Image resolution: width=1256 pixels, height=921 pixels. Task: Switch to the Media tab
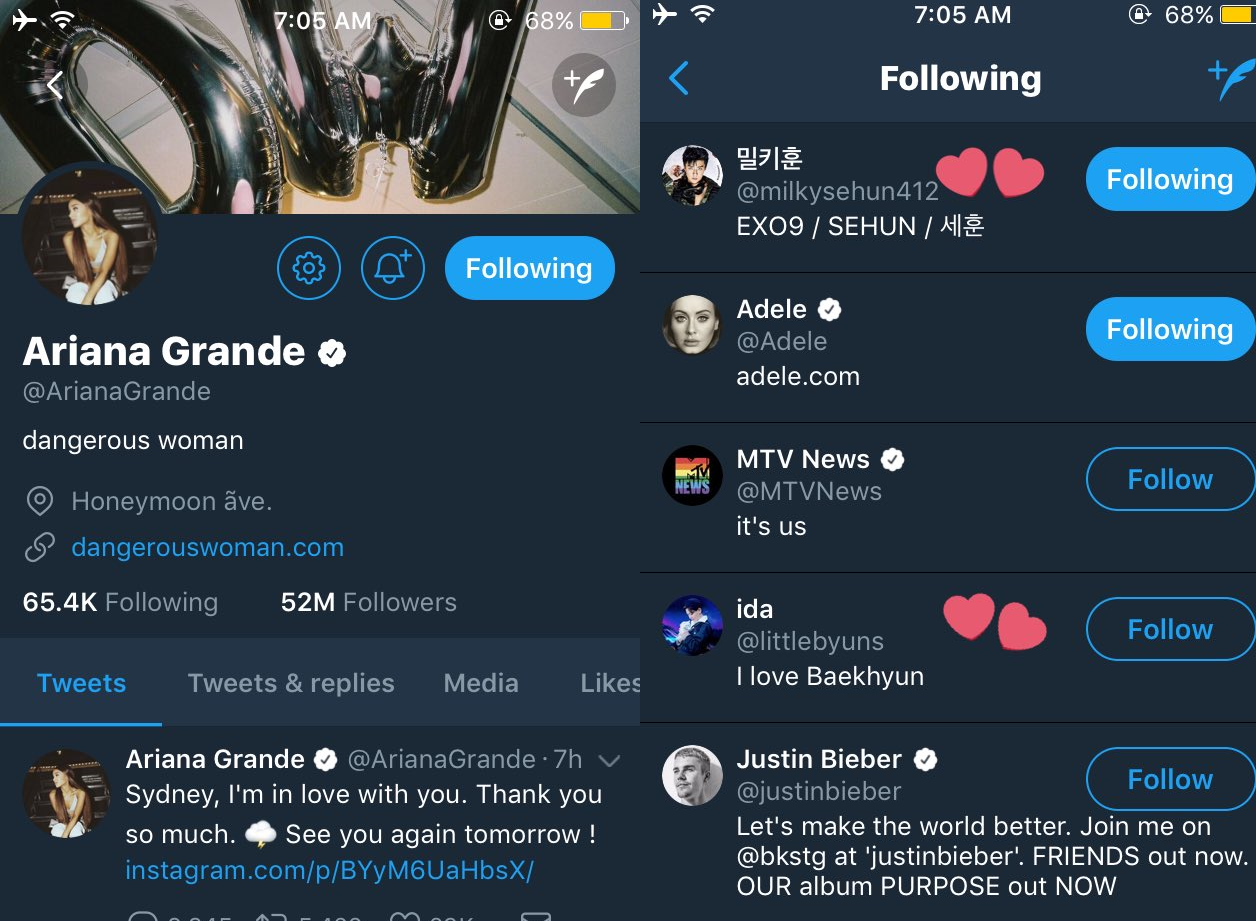pyautogui.click(x=481, y=683)
